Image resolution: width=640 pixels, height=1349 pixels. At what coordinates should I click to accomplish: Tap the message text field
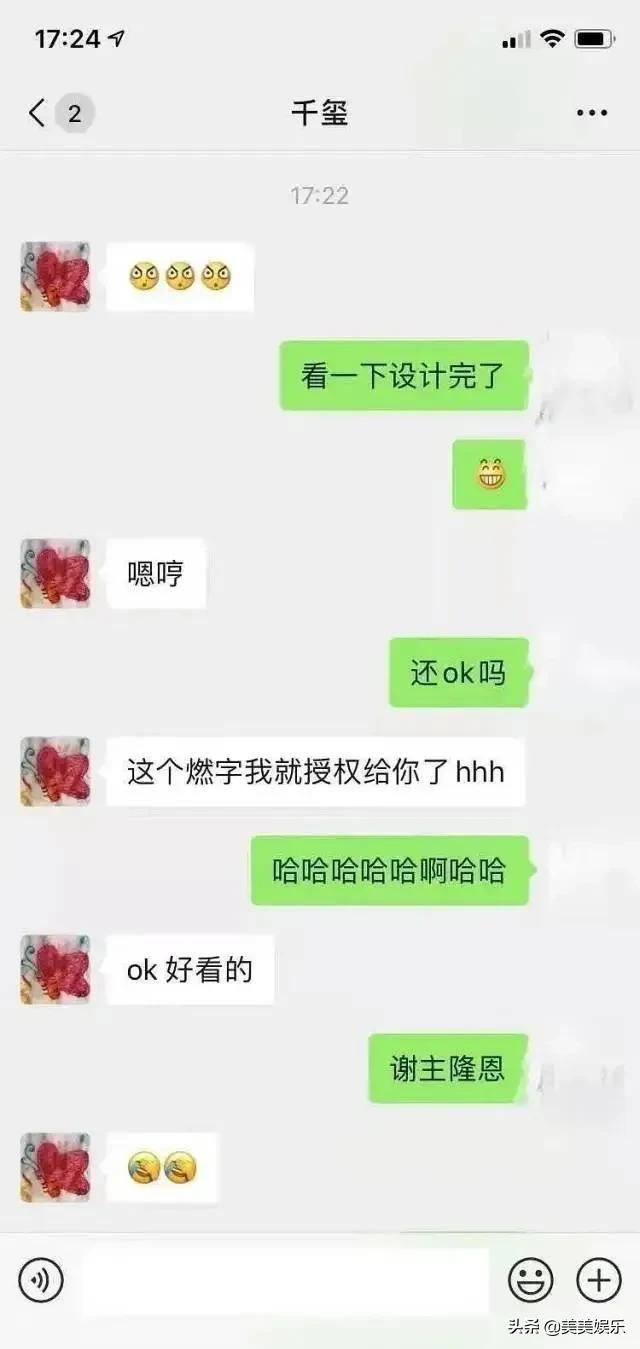pyautogui.click(x=286, y=1281)
